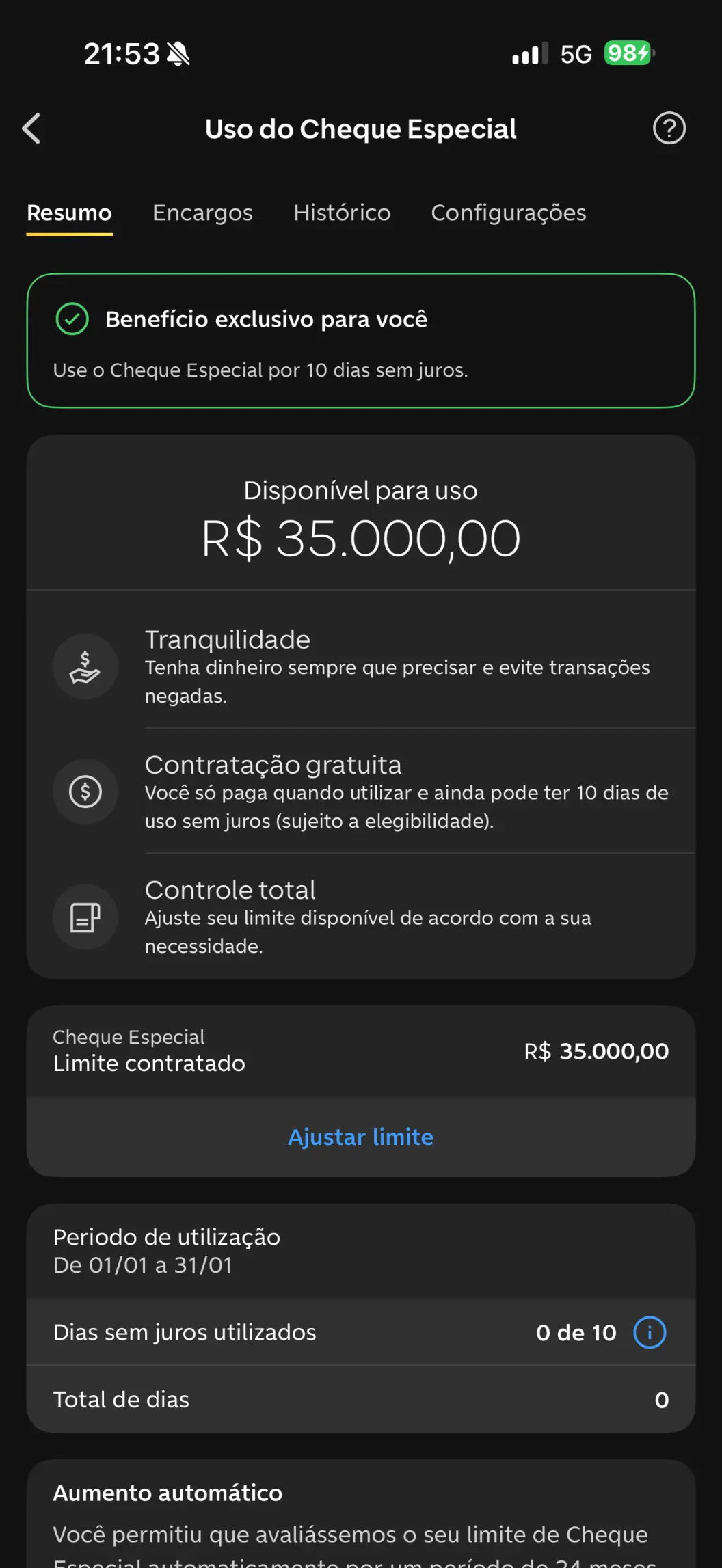
Task: Tap the document Controle total icon
Action: (x=85, y=917)
